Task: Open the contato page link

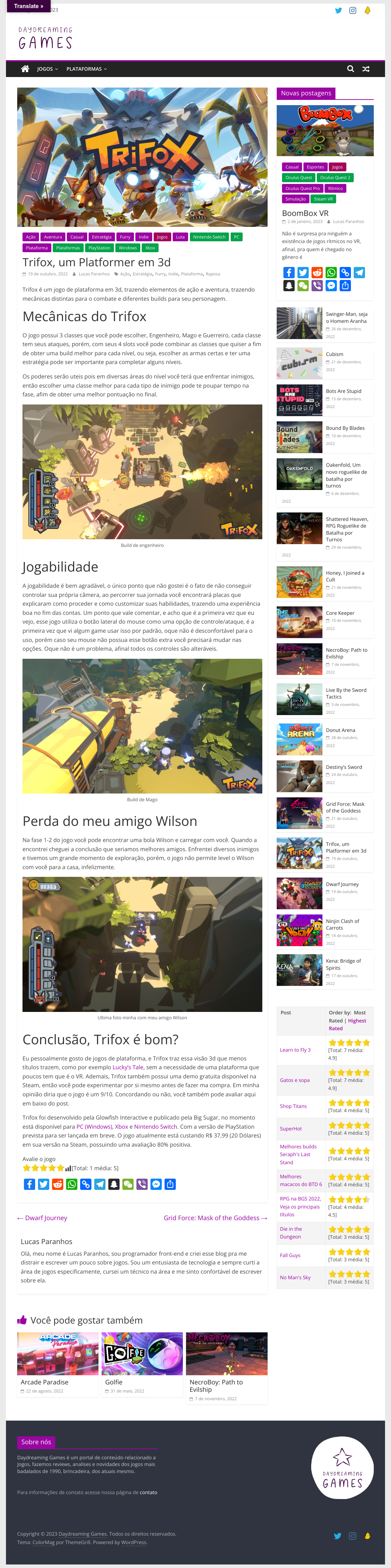Action: click(x=148, y=1492)
